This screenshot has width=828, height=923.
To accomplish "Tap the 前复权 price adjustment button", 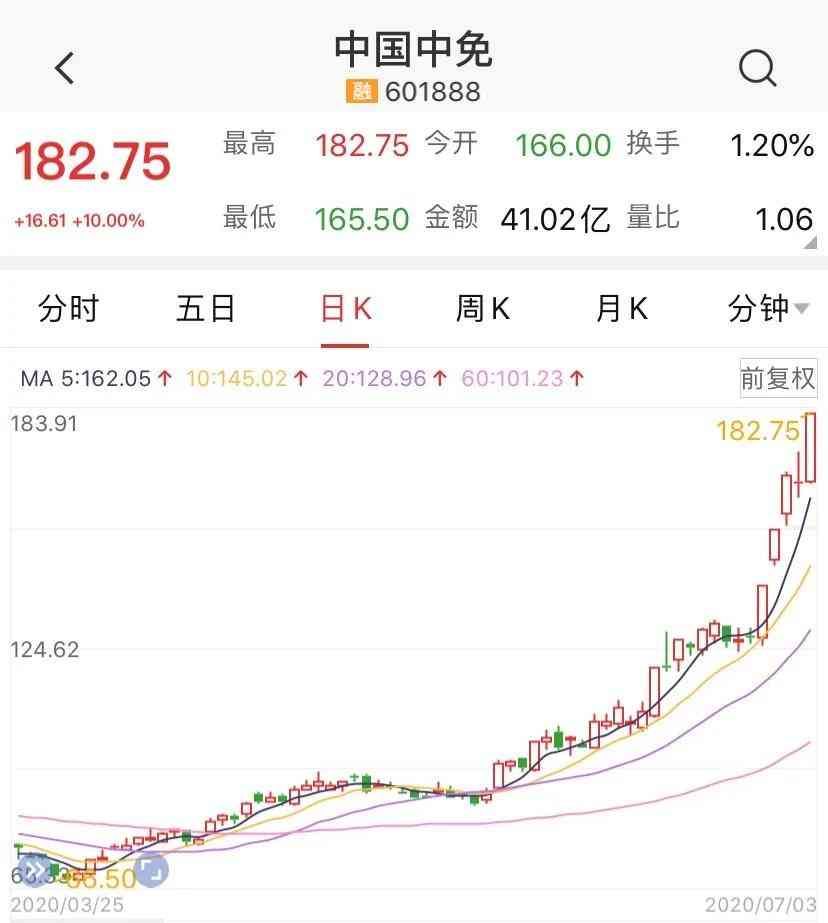I will [777, 378].
